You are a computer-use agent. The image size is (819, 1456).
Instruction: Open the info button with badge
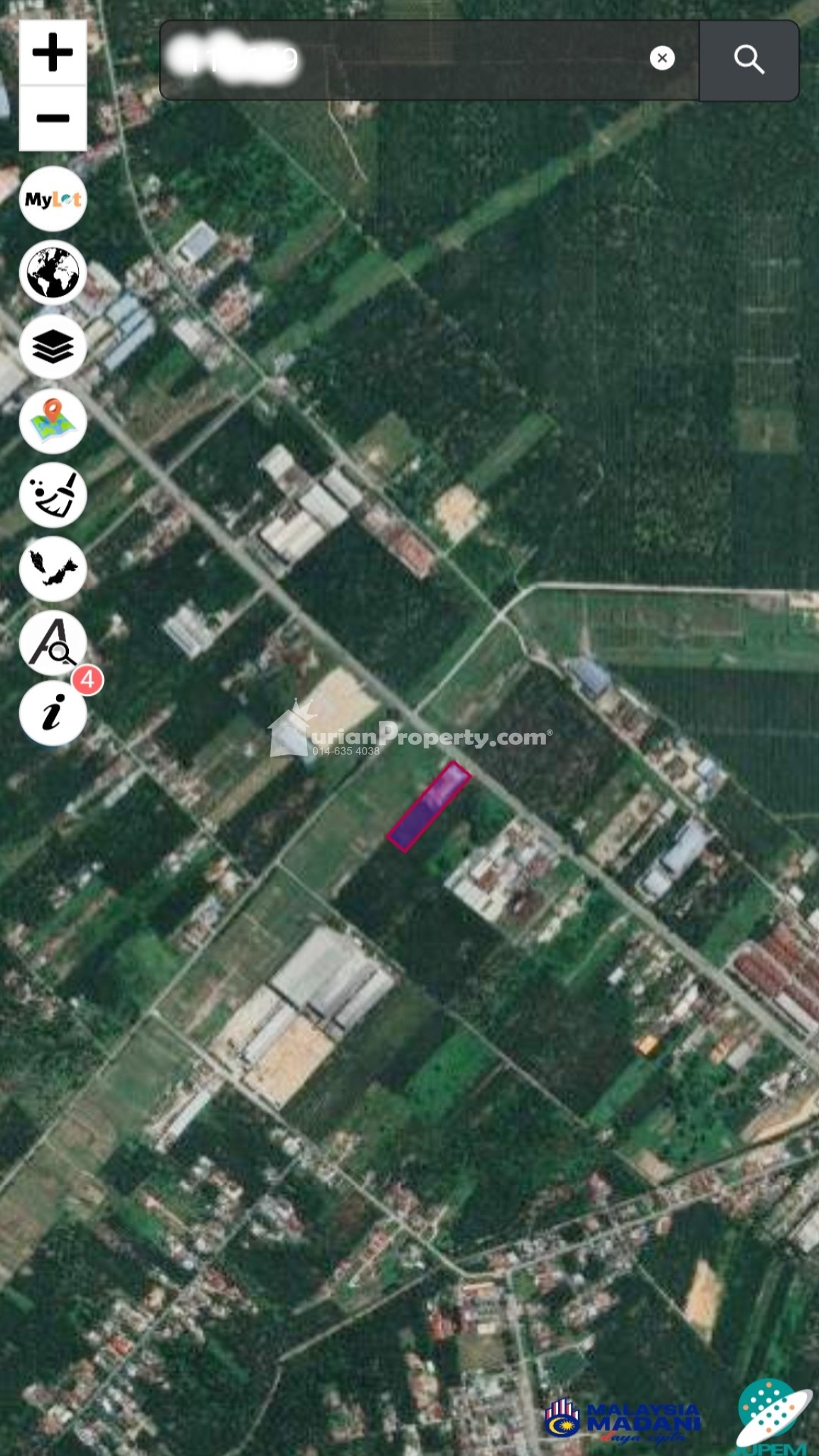tap(53, 712)
